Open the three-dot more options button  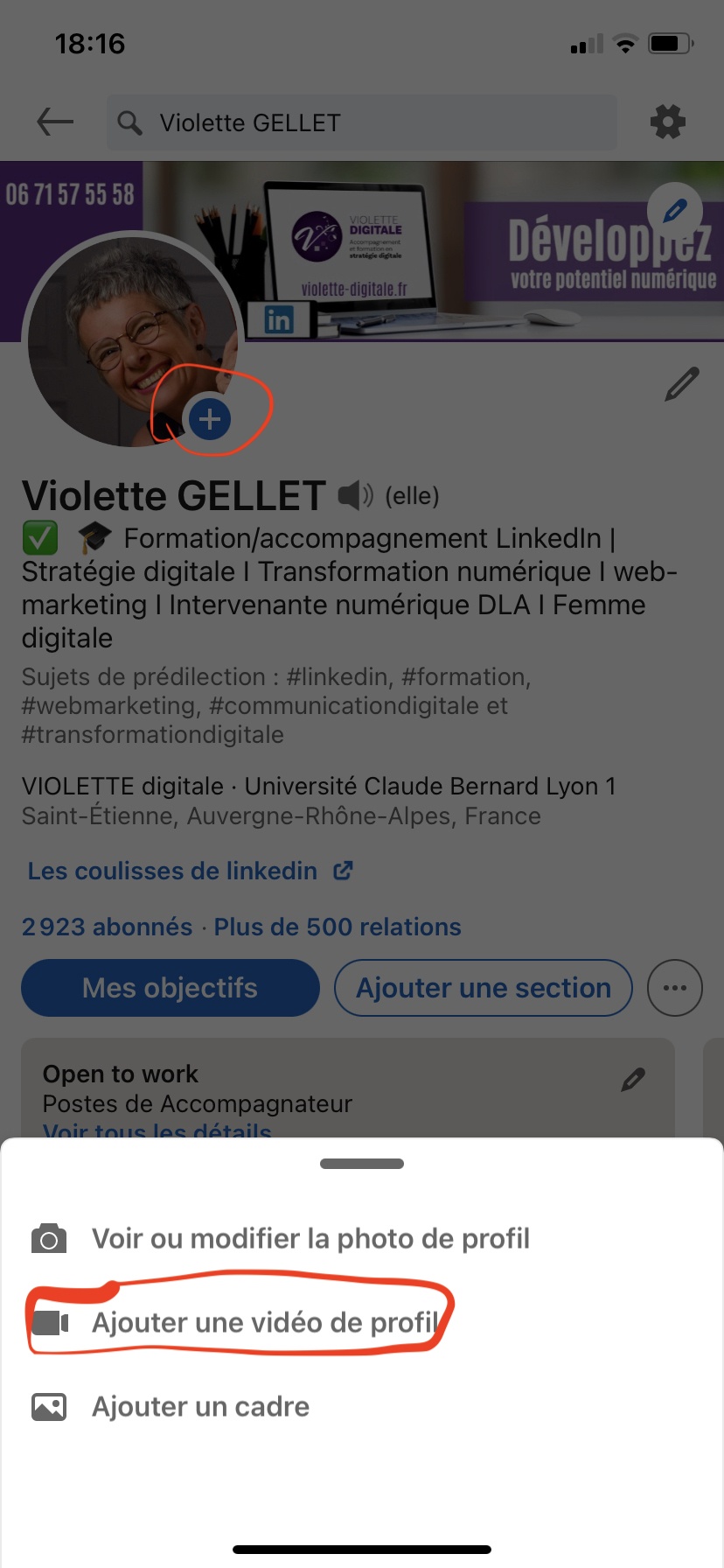(x=675, y=988)
